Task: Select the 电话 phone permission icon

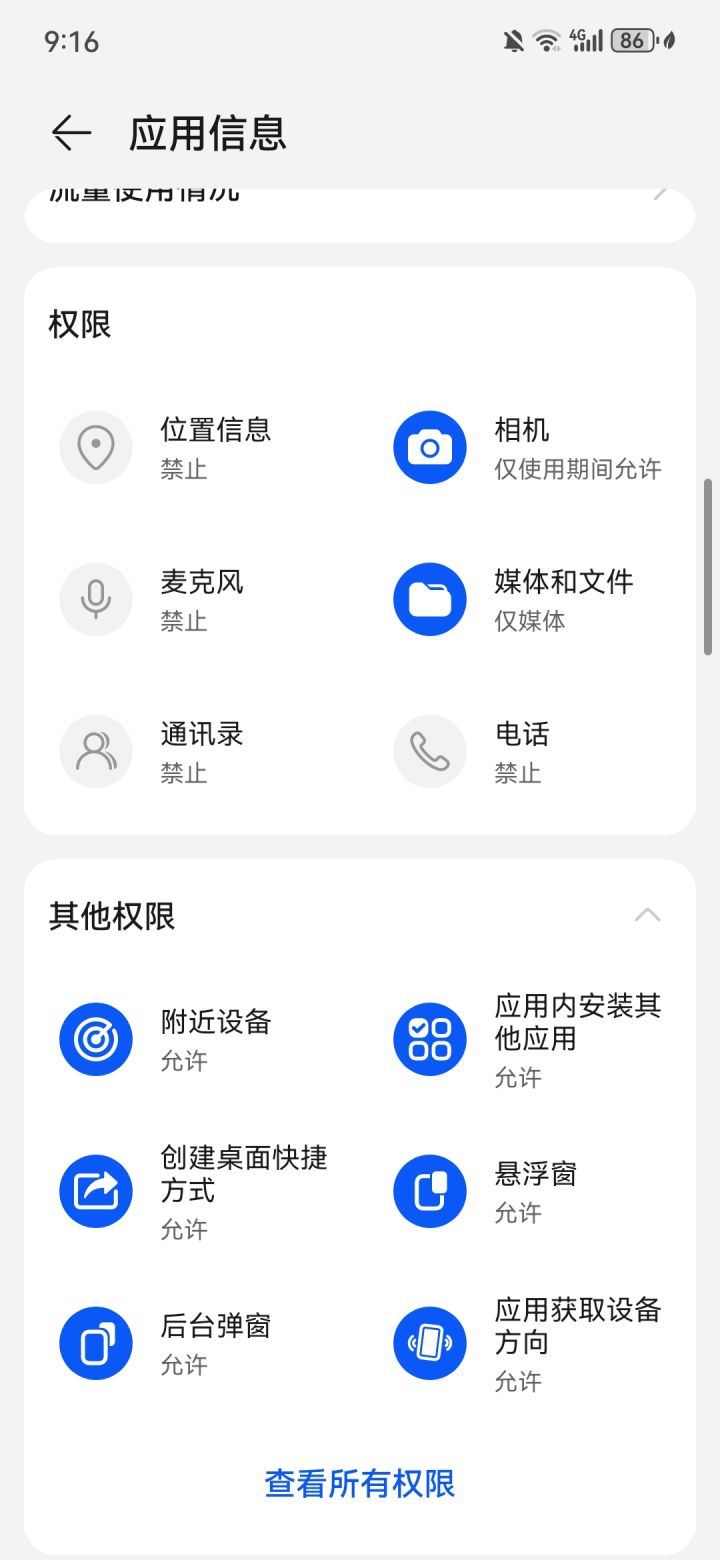Action: (x=429, y=751)
